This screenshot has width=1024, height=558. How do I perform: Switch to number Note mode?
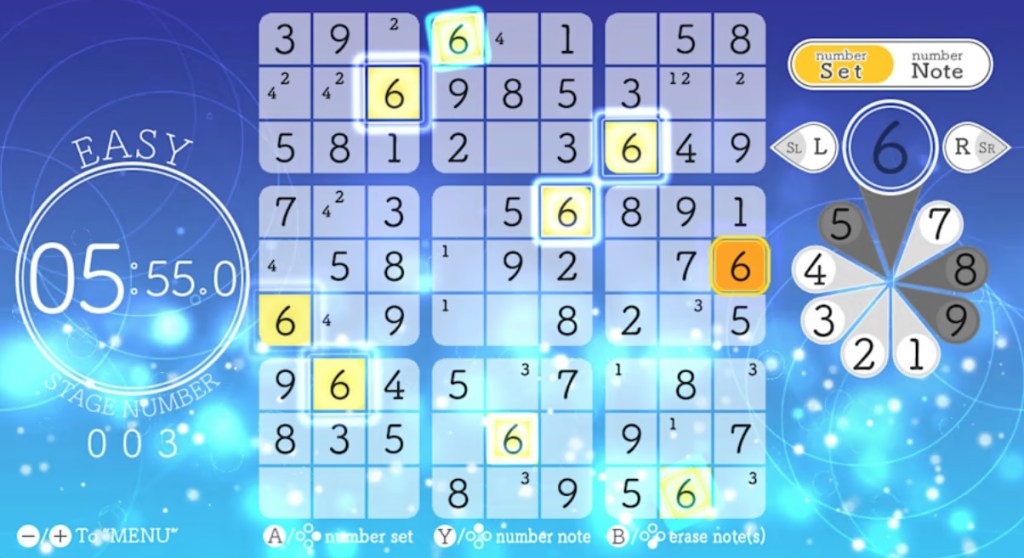click(x=937, y=64)
